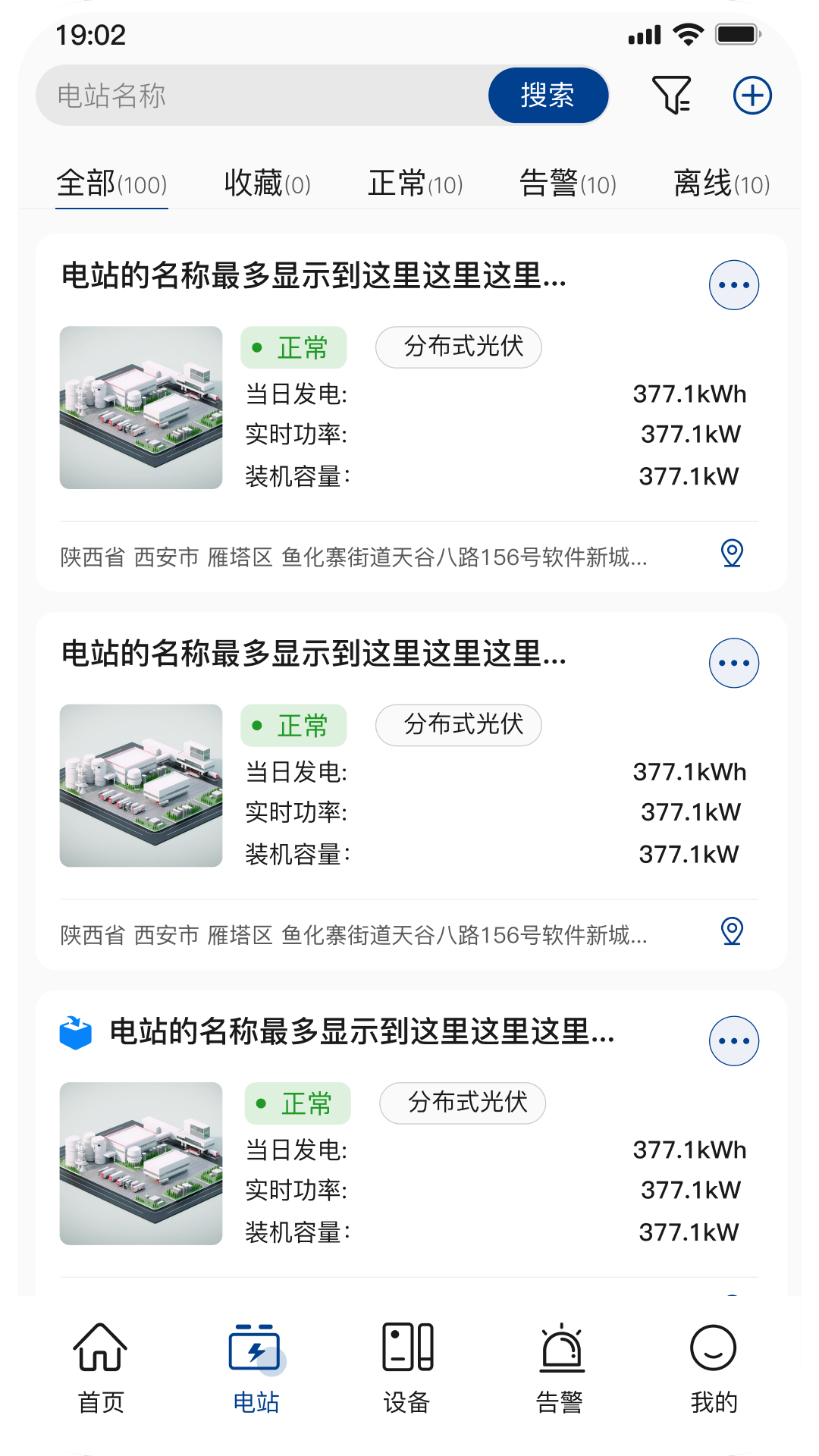Switch to the 收藏 favorites tab
Screen dimensions: 819x1456
266,182
